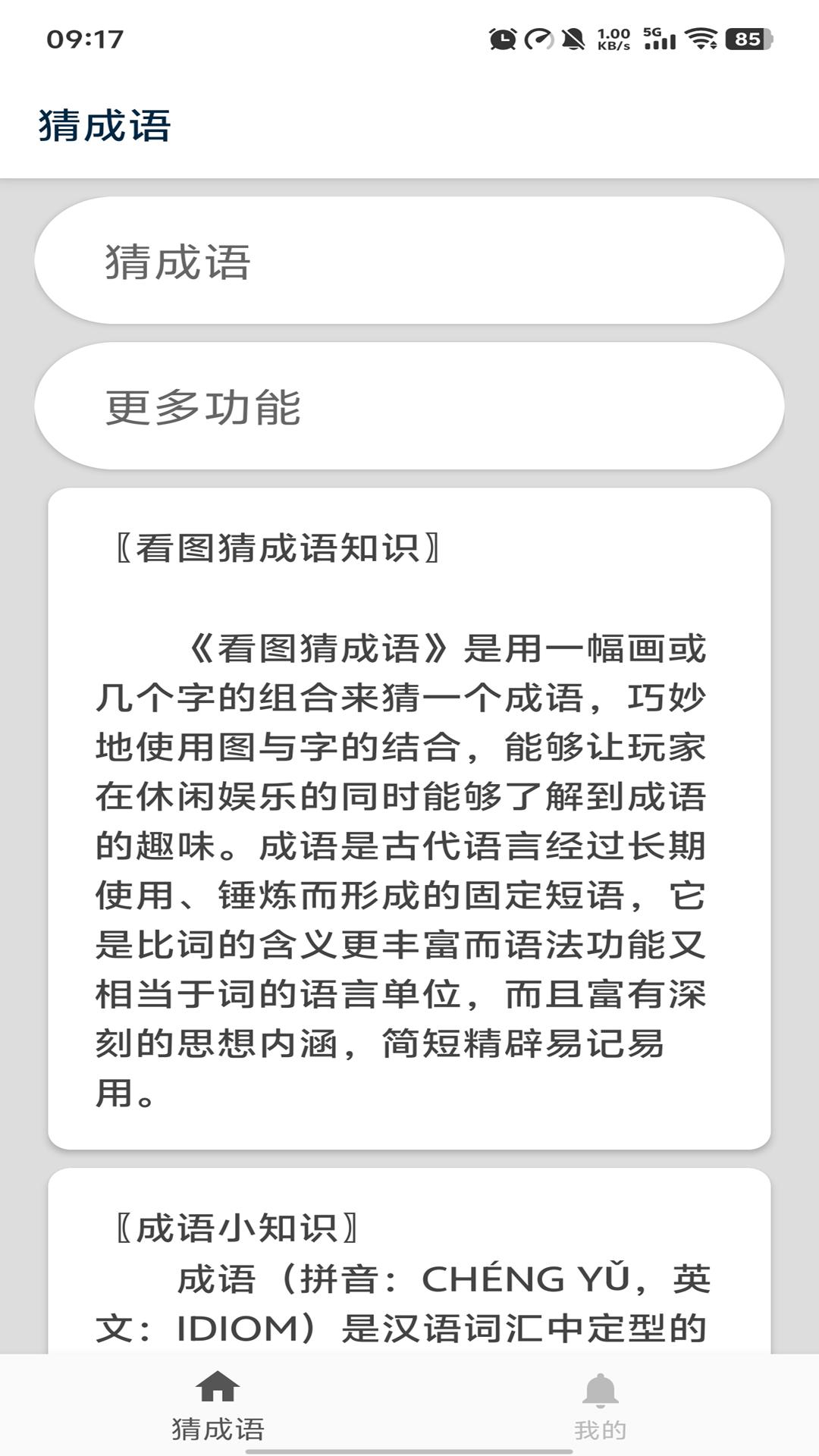Tap the notification mute icon in status bar

click(x=574, y=37)
